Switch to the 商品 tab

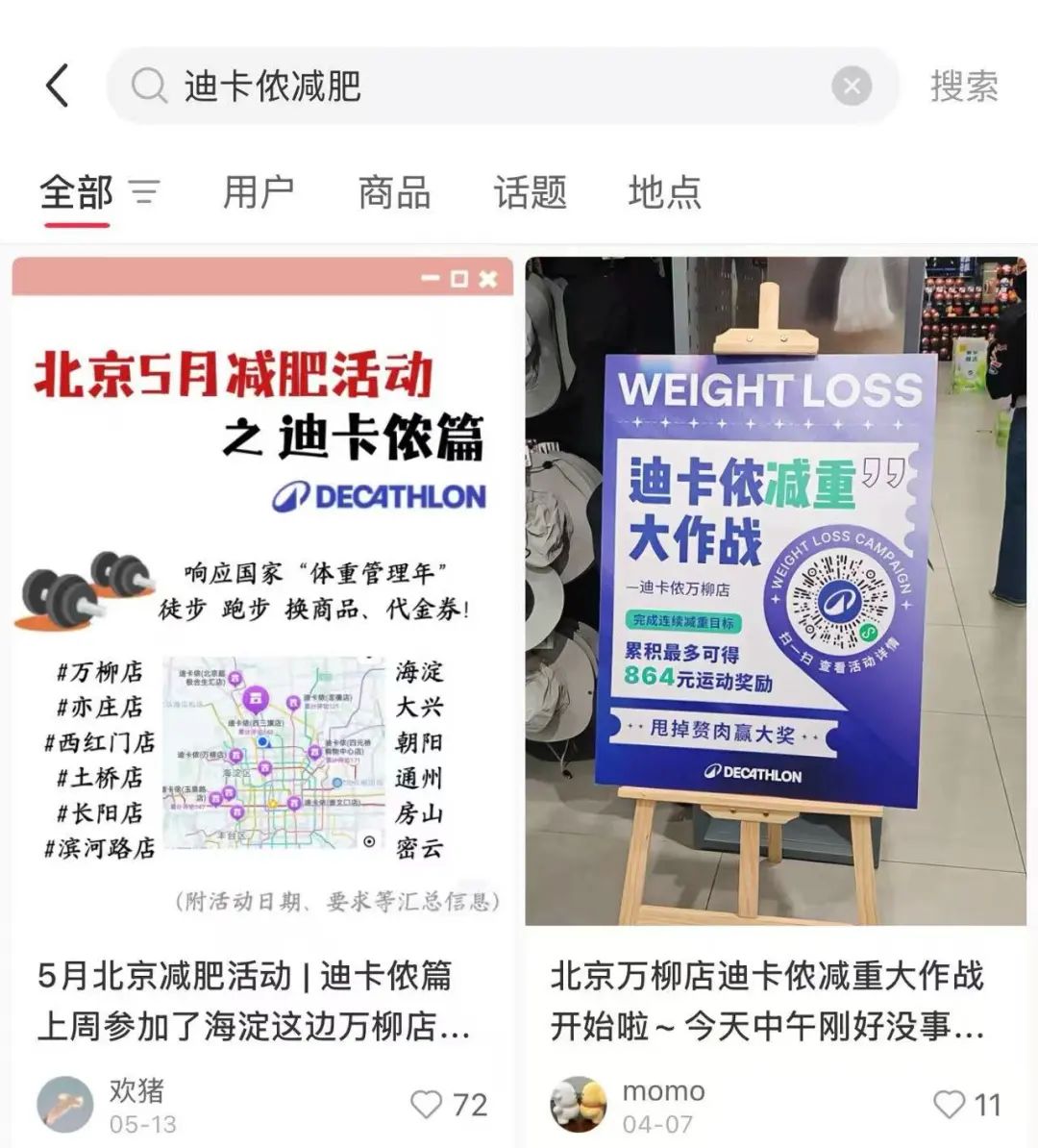(394, 192)
